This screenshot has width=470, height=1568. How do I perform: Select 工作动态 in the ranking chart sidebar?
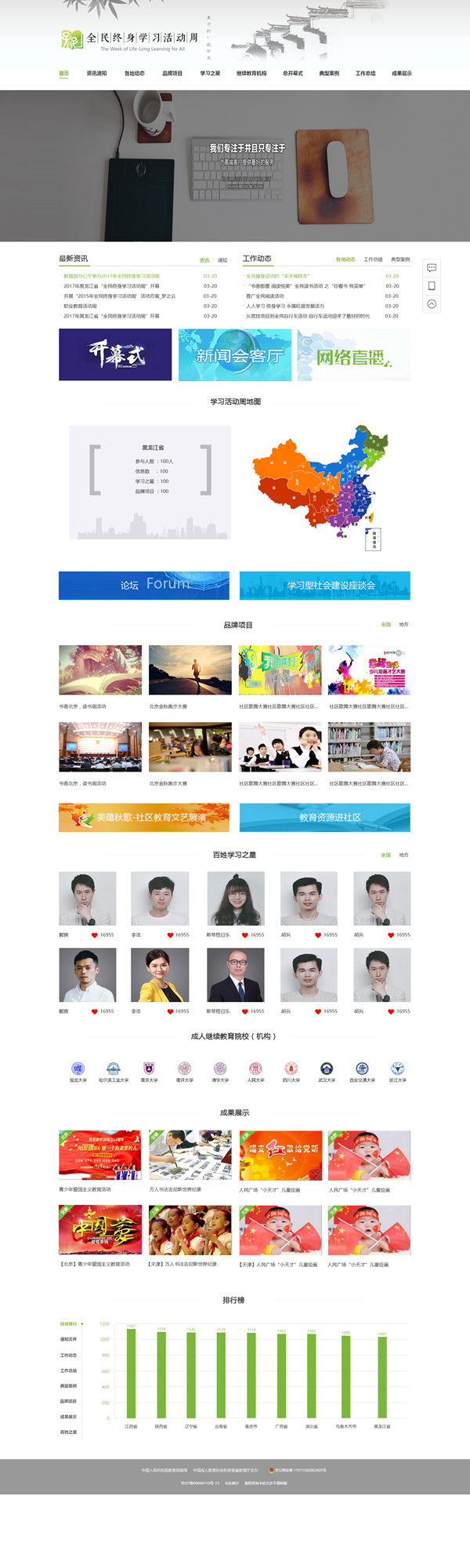click(x=69, y=1355)
